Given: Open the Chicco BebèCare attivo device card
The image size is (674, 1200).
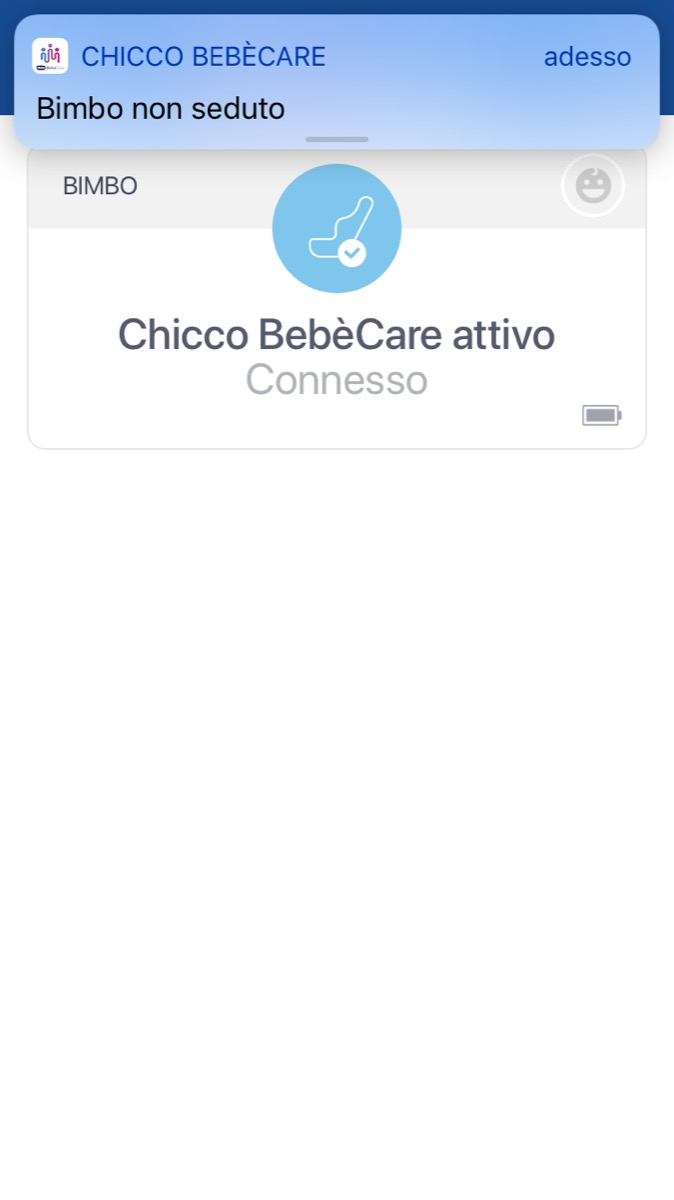Looking at the screenshot, I should [336, 356].
